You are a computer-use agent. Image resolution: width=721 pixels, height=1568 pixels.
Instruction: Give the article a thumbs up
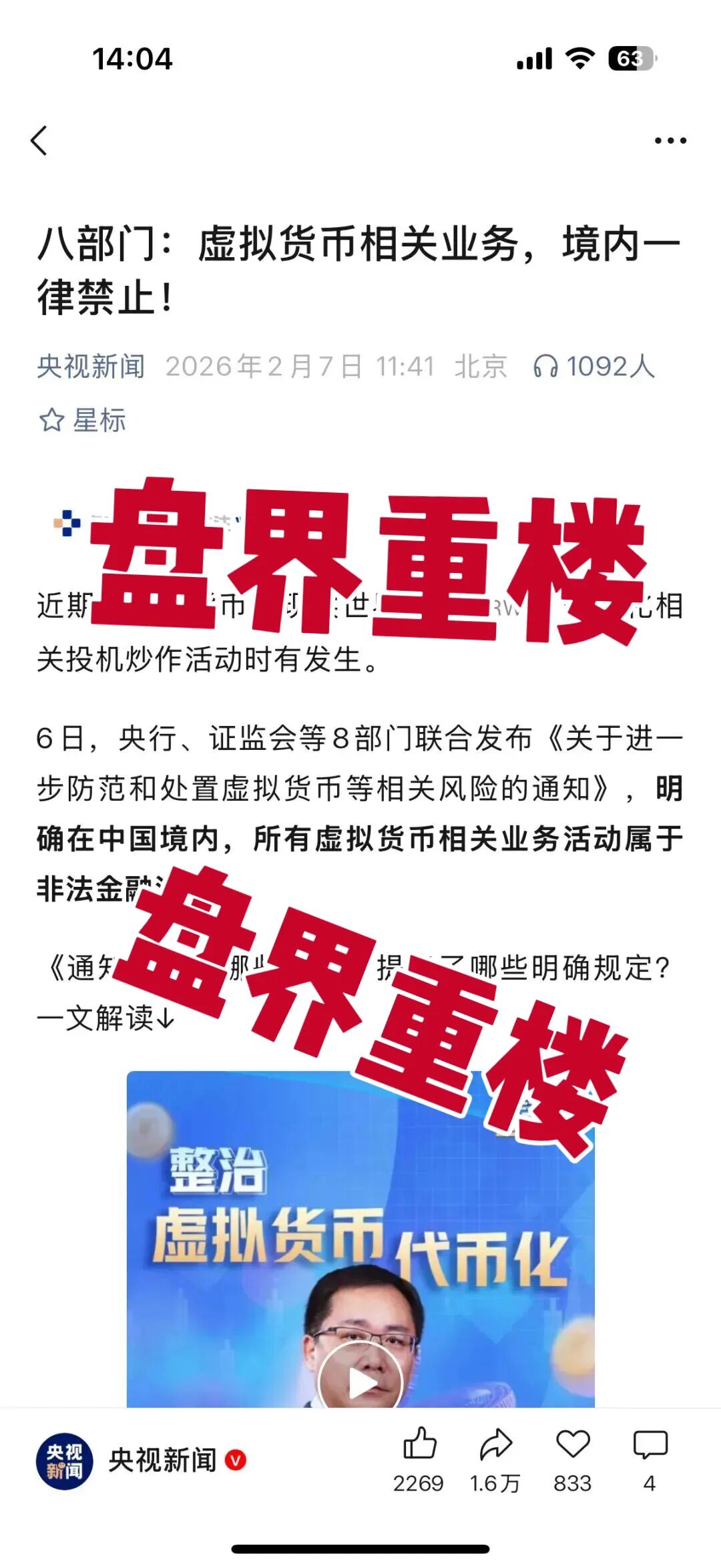tap(419, 1445)
